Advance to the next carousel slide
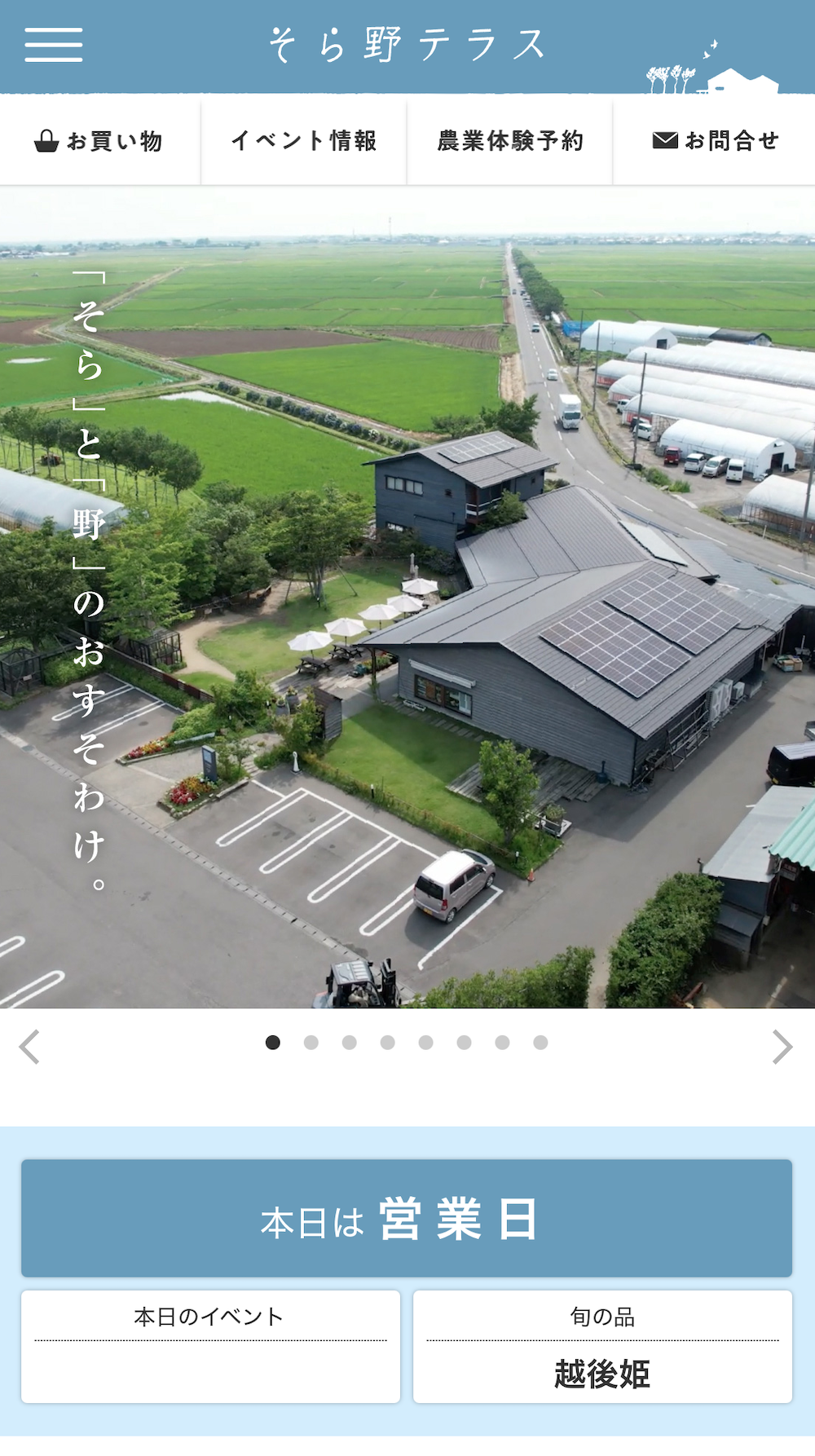 782,1047
